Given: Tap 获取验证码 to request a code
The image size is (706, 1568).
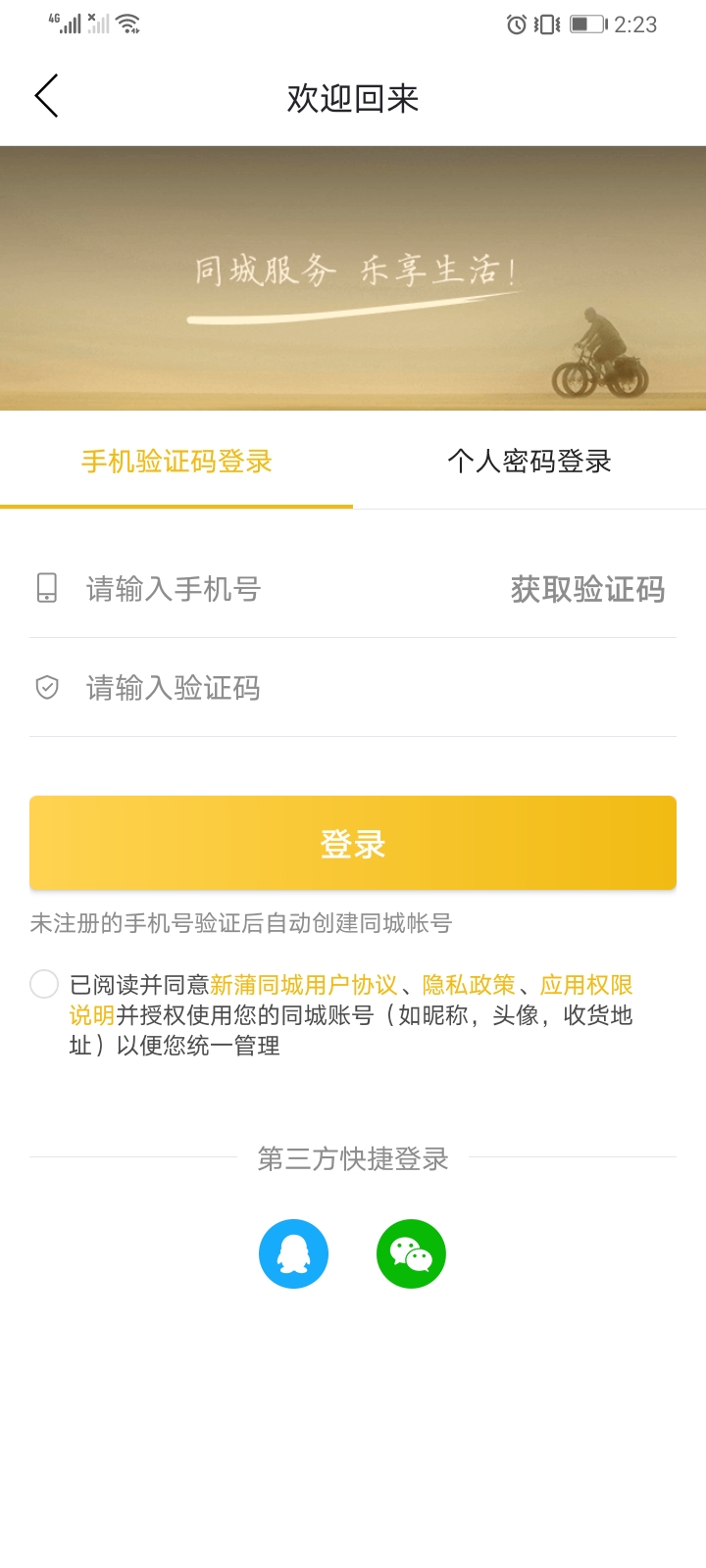Looking at the screenshot, I should [x=587, y=589].
